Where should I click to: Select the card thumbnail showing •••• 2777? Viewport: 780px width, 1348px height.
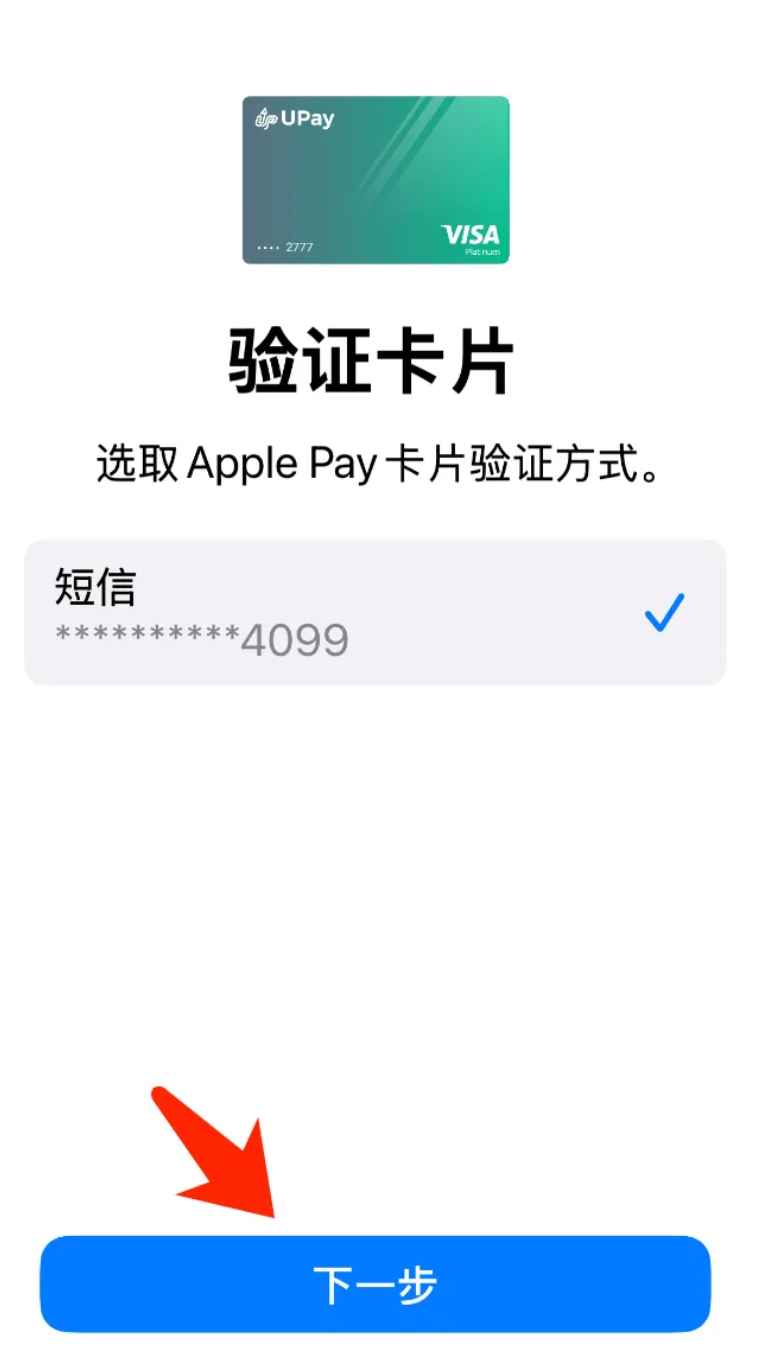(x=375, y=180)
